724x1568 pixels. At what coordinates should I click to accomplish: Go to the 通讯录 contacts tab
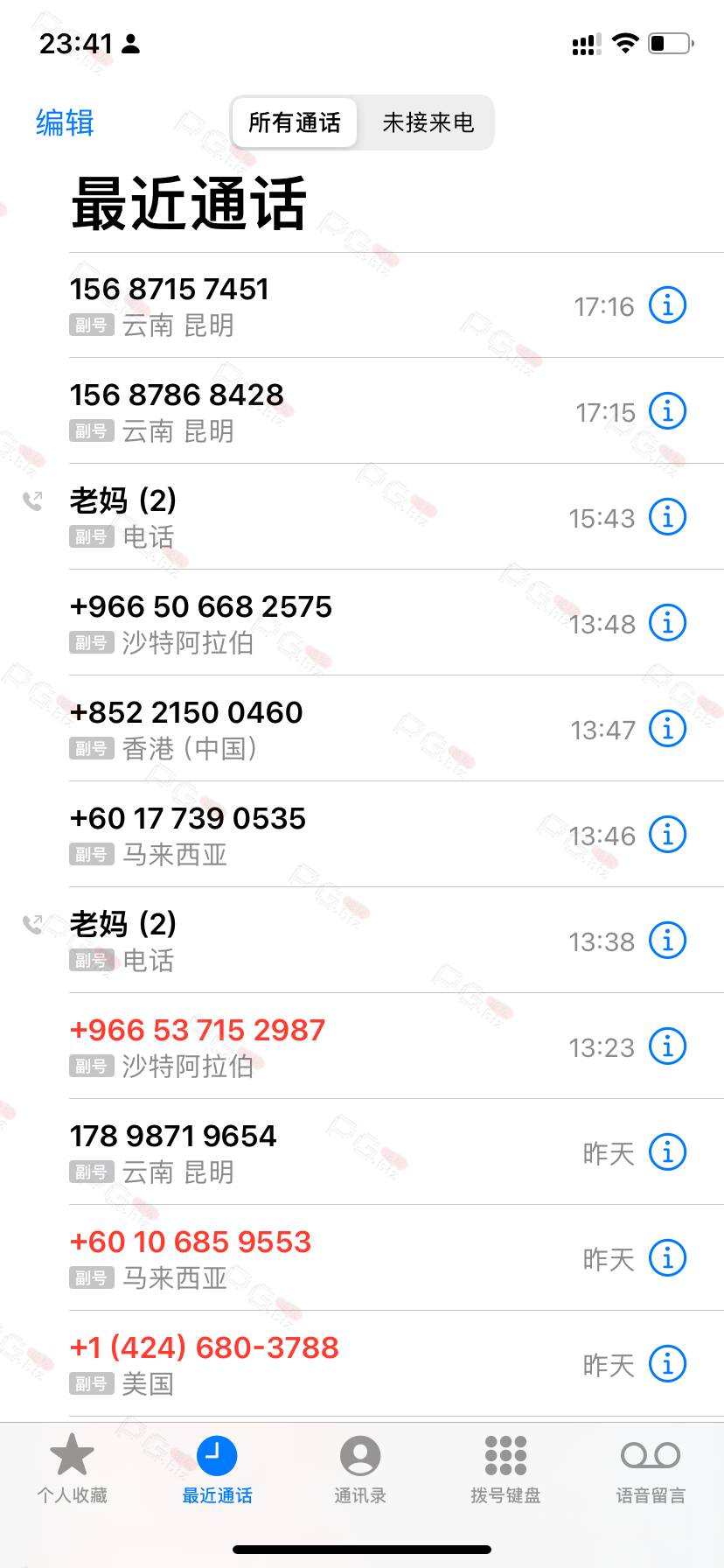click(x=360, y=1470)
